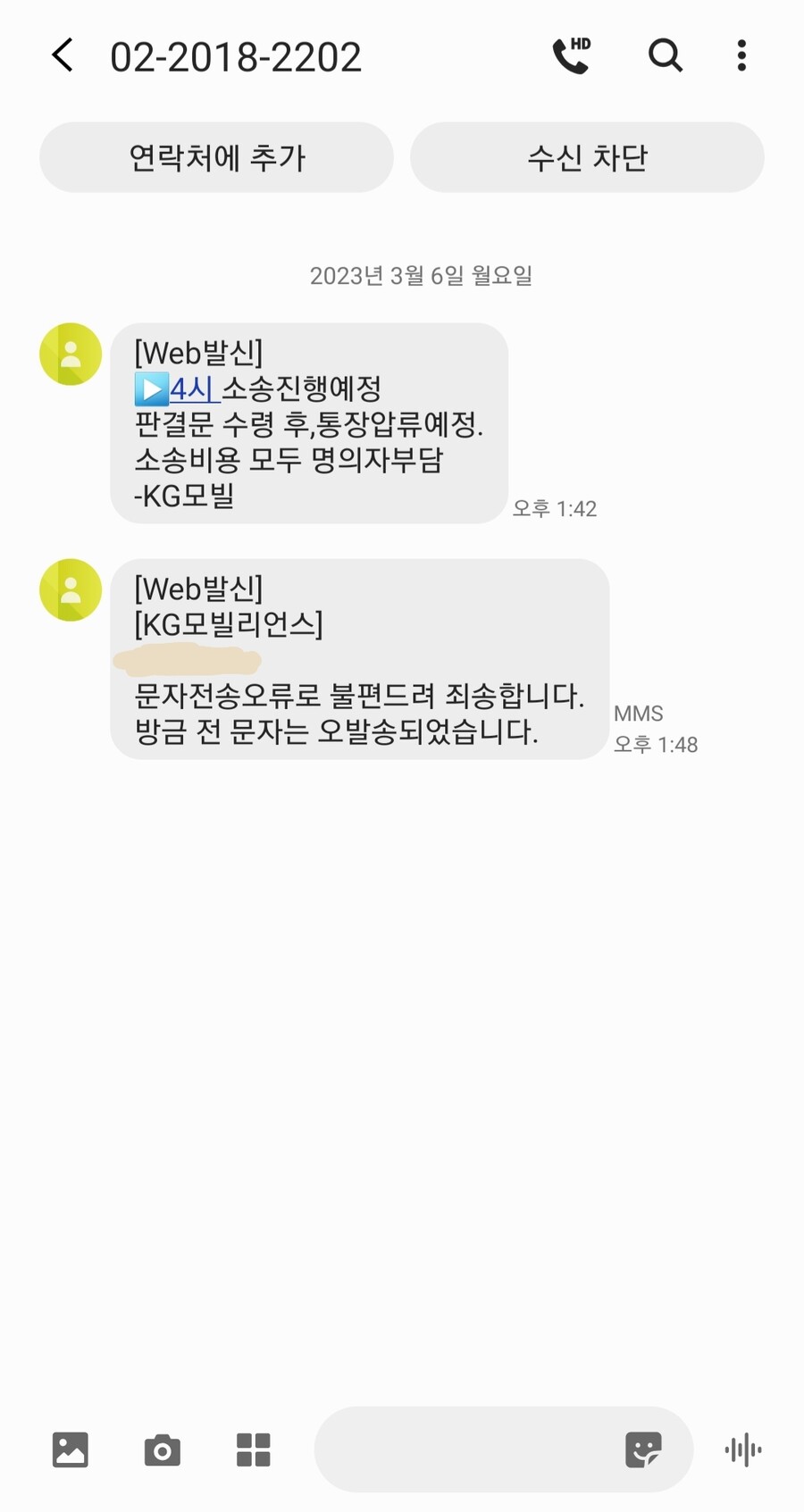804x1512 pixels.
Task: Open the sender avatar beside the 1:42 message
Action: (x=71, y=355)
